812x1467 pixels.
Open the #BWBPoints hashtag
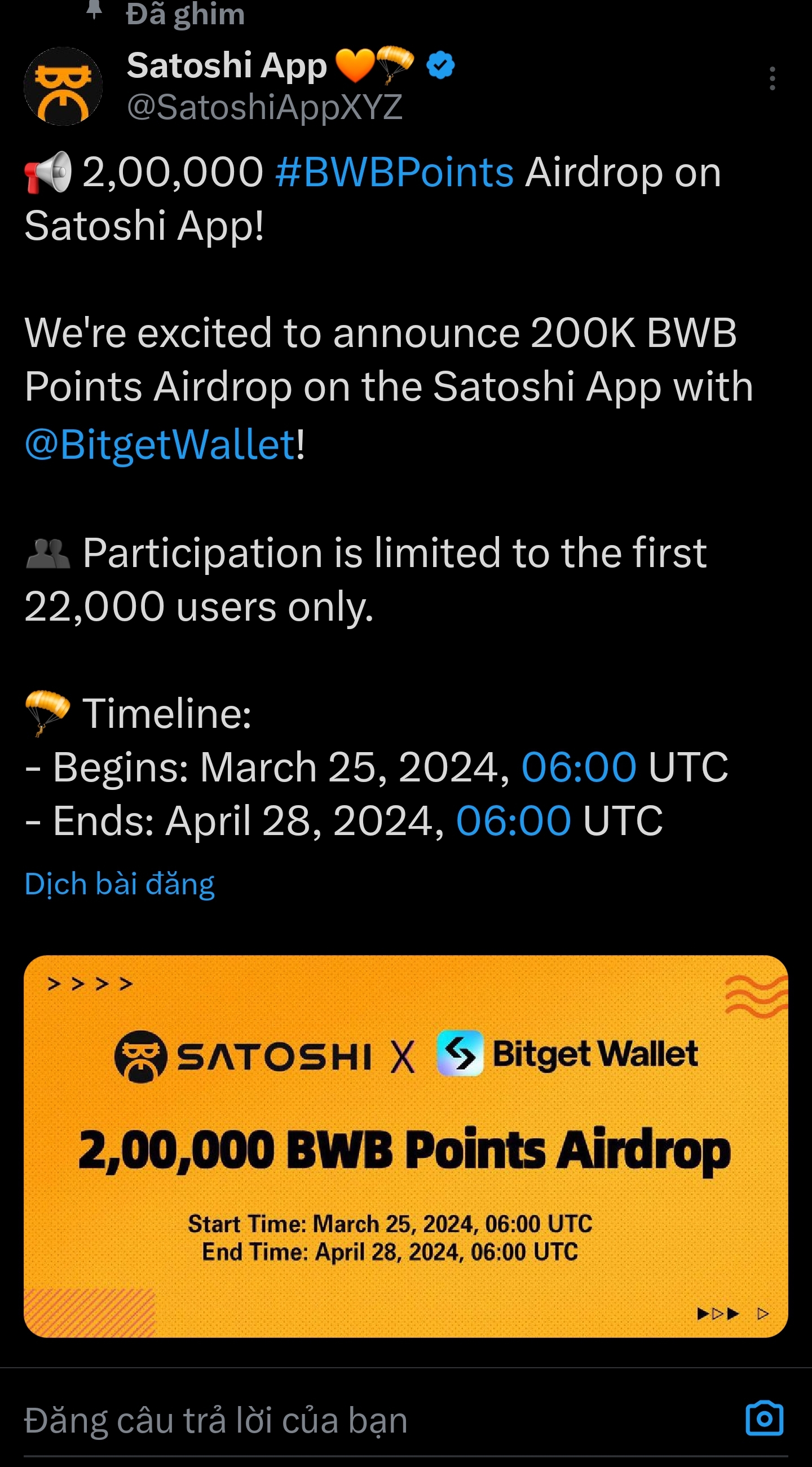click(394, 172)
